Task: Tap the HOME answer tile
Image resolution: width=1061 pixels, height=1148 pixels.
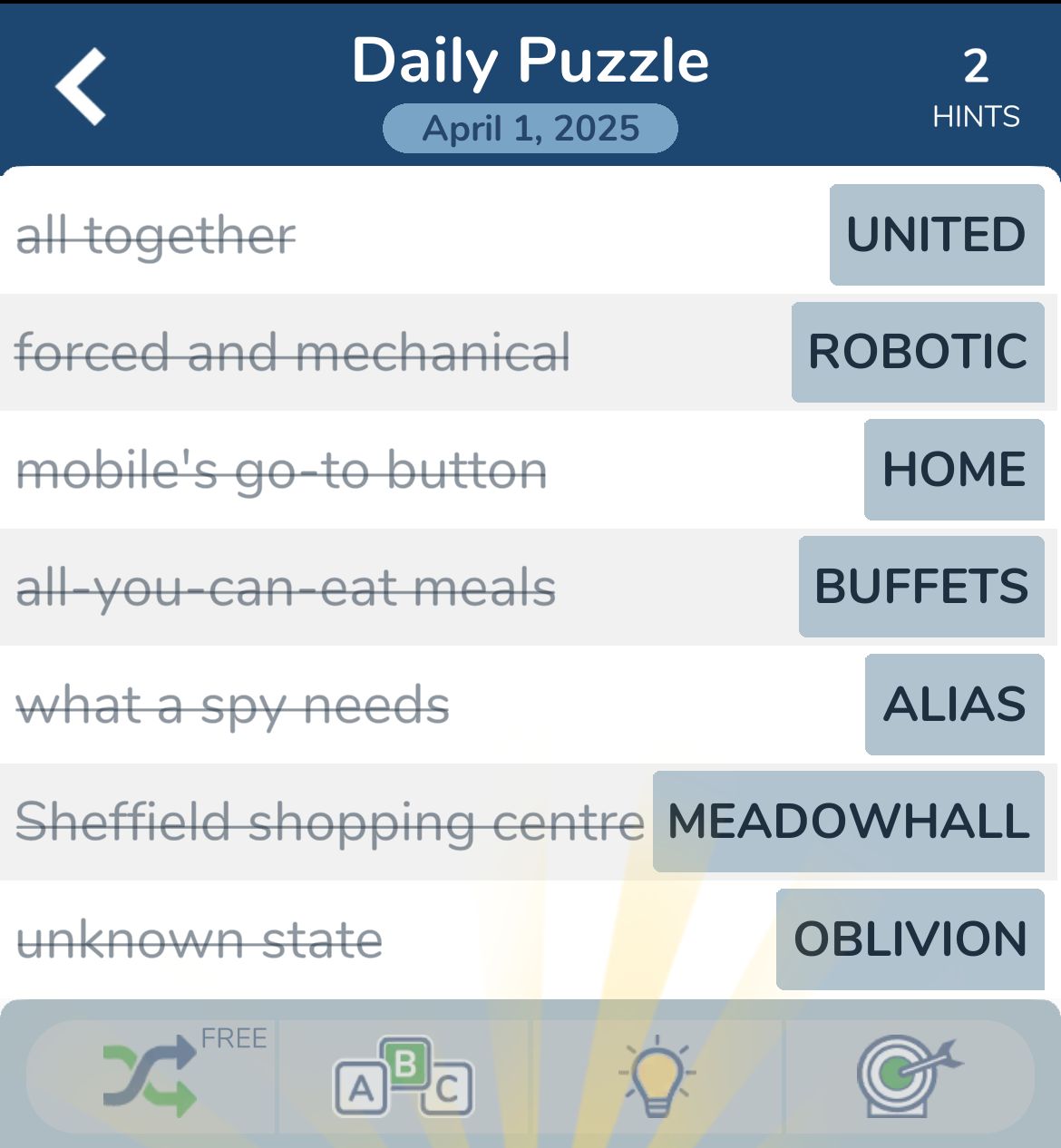Action: click(954, 470)
